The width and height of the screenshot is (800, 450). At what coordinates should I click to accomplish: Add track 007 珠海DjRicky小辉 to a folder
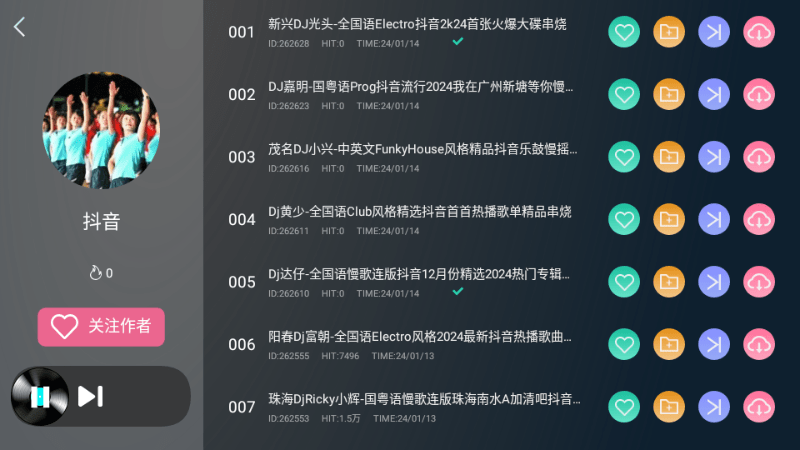(669, 407)
